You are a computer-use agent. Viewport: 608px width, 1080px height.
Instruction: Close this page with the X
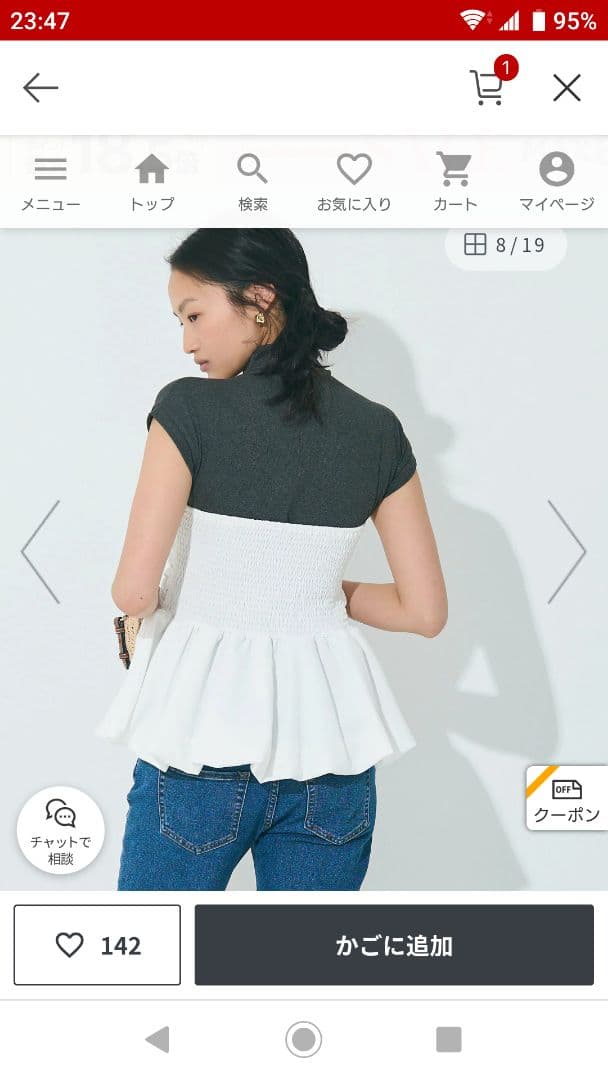coord(567,88)
